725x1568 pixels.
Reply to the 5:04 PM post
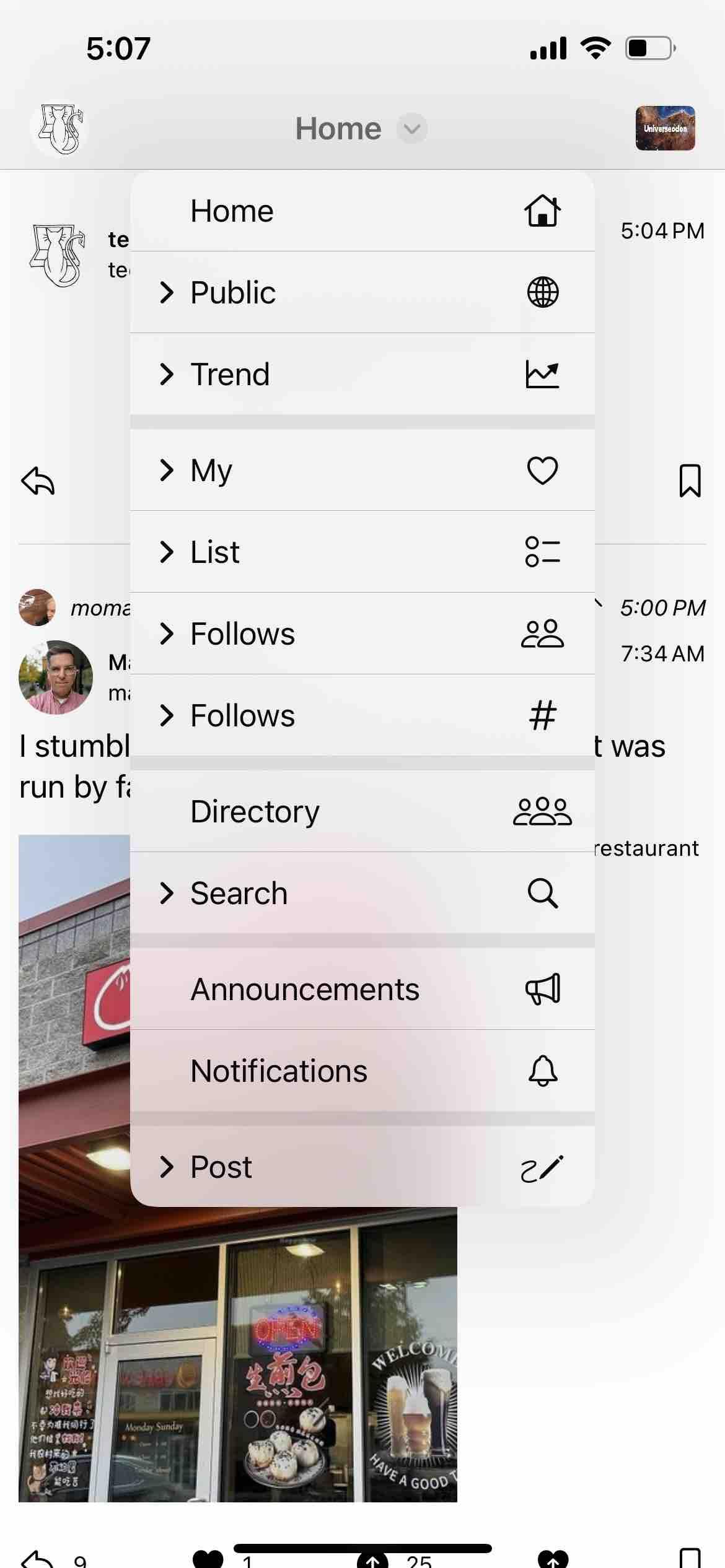pyautogui.click(x=38, y=481)
